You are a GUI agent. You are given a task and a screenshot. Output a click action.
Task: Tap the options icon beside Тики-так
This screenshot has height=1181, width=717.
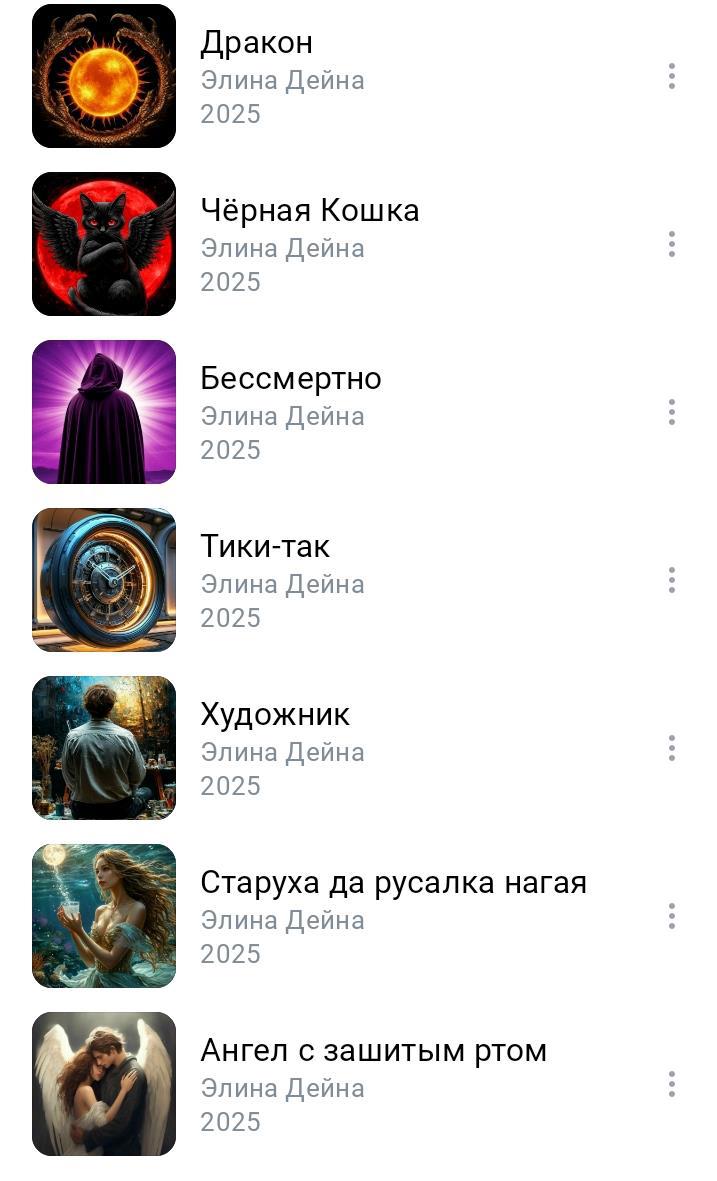672,580
